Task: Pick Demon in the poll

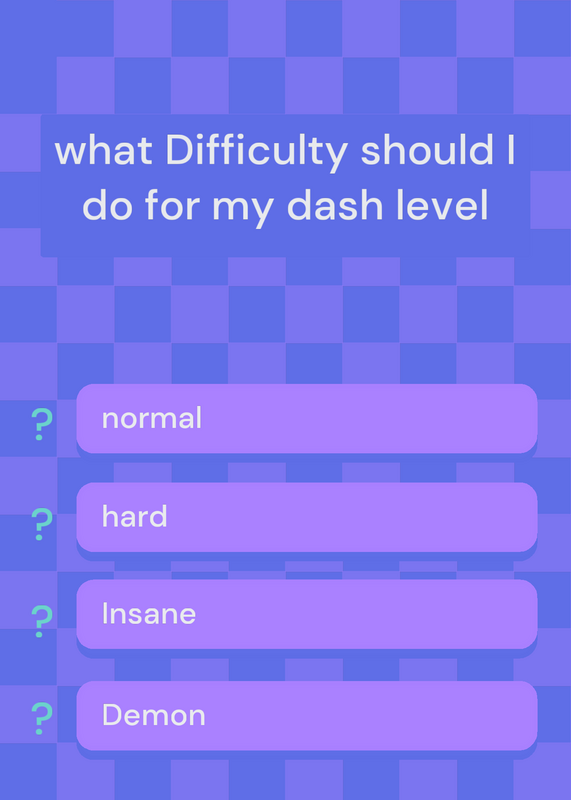Action: 307,715
